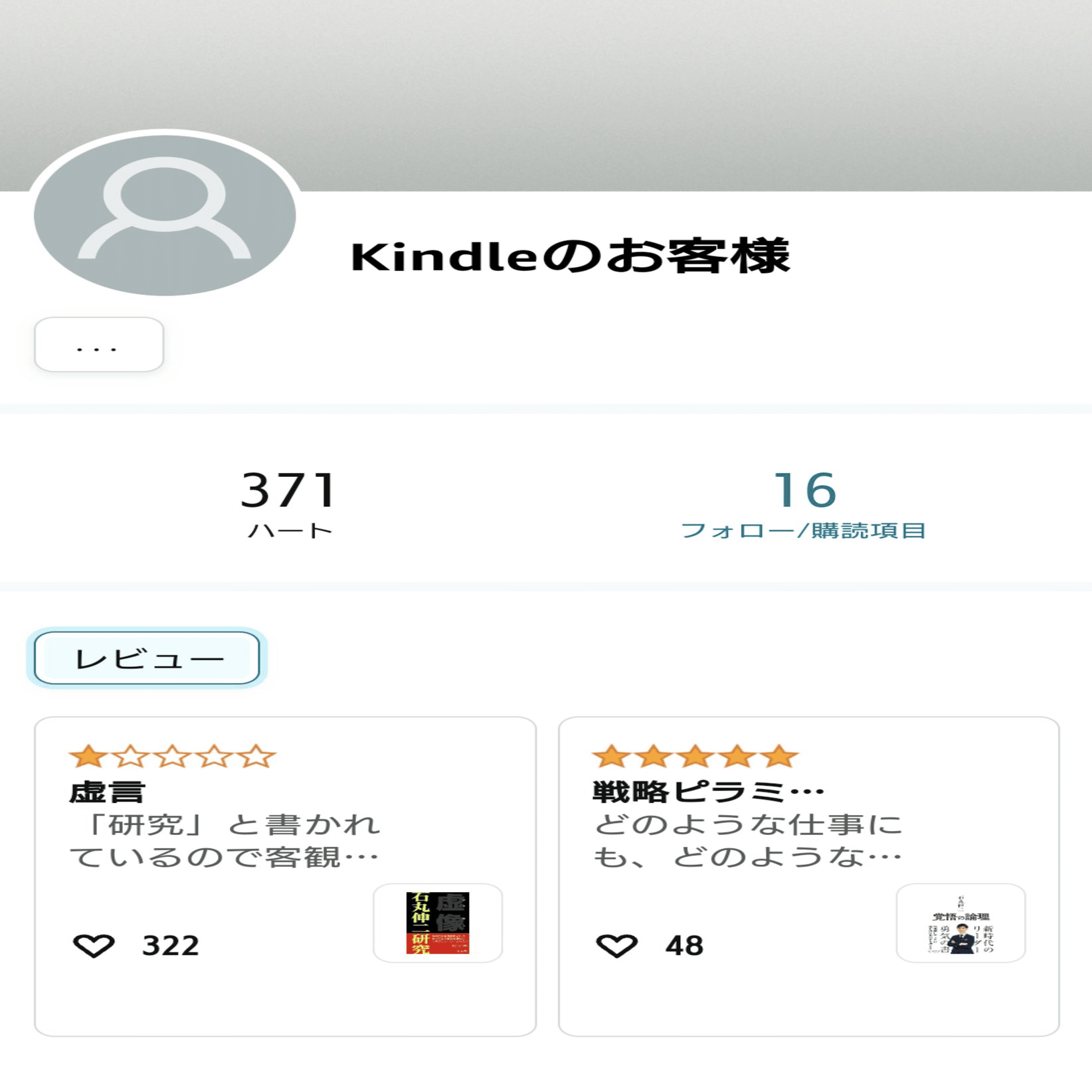Open the three-dot more options button
The image size is (1092, 1092).
pyautogui.click(x=99, y=345)
